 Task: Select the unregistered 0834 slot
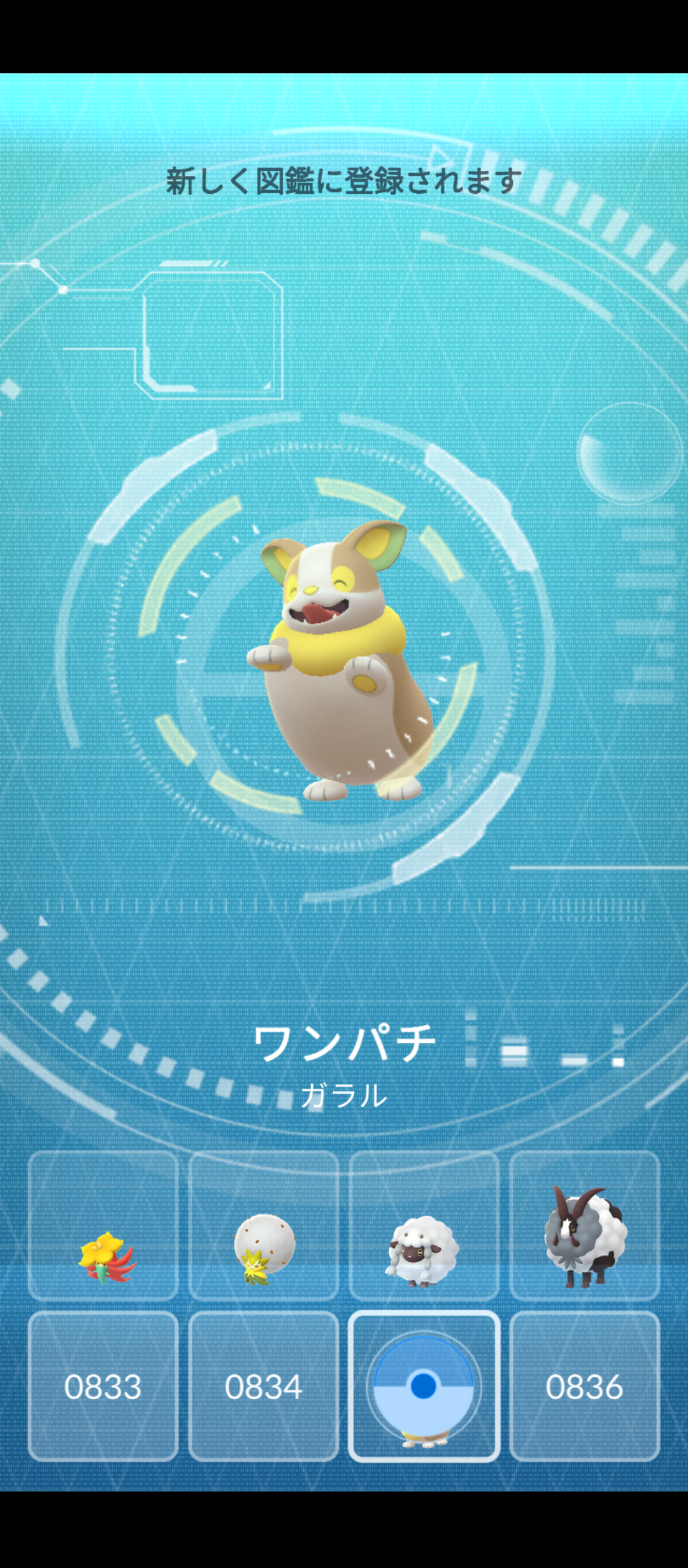(x=264, y=1386)
